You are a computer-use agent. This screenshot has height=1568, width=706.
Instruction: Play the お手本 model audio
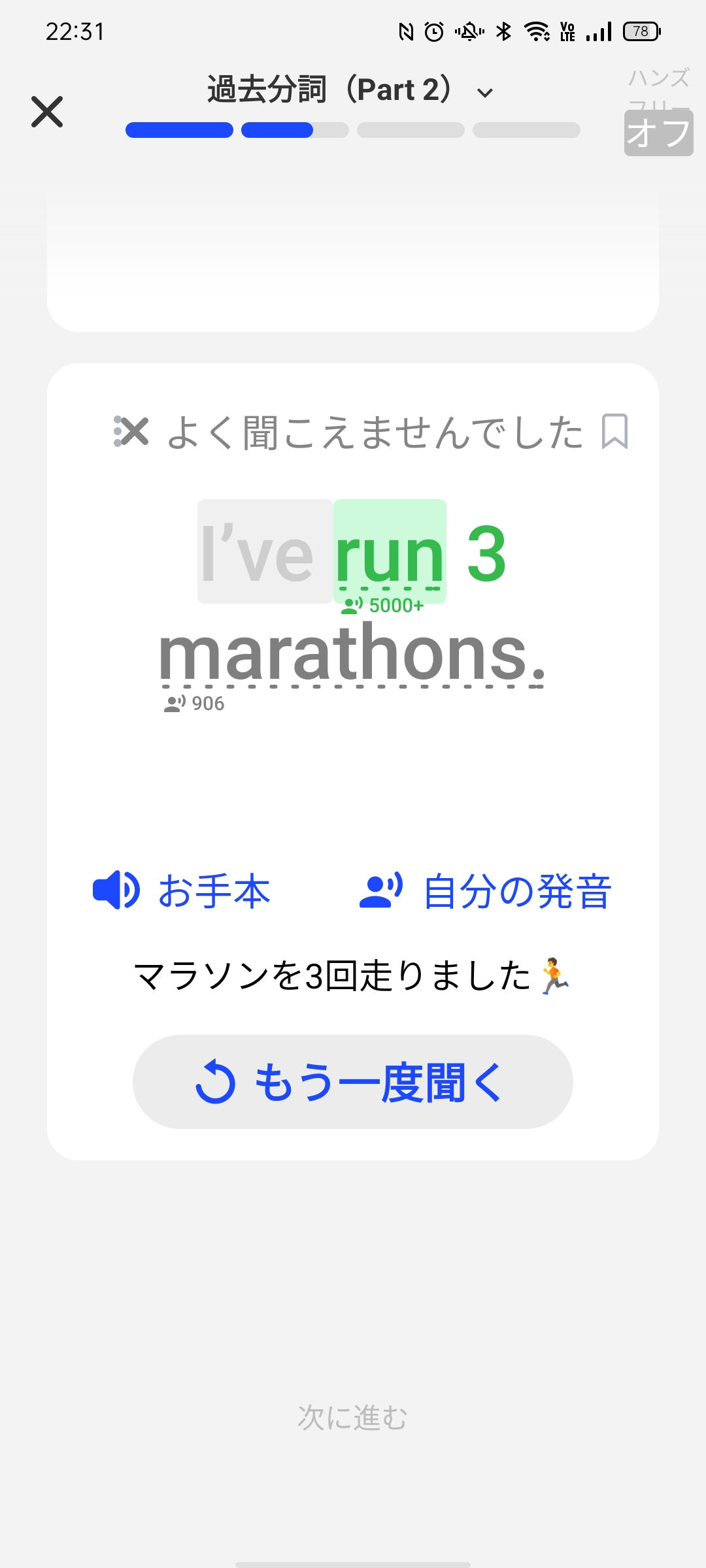[182, 890]
